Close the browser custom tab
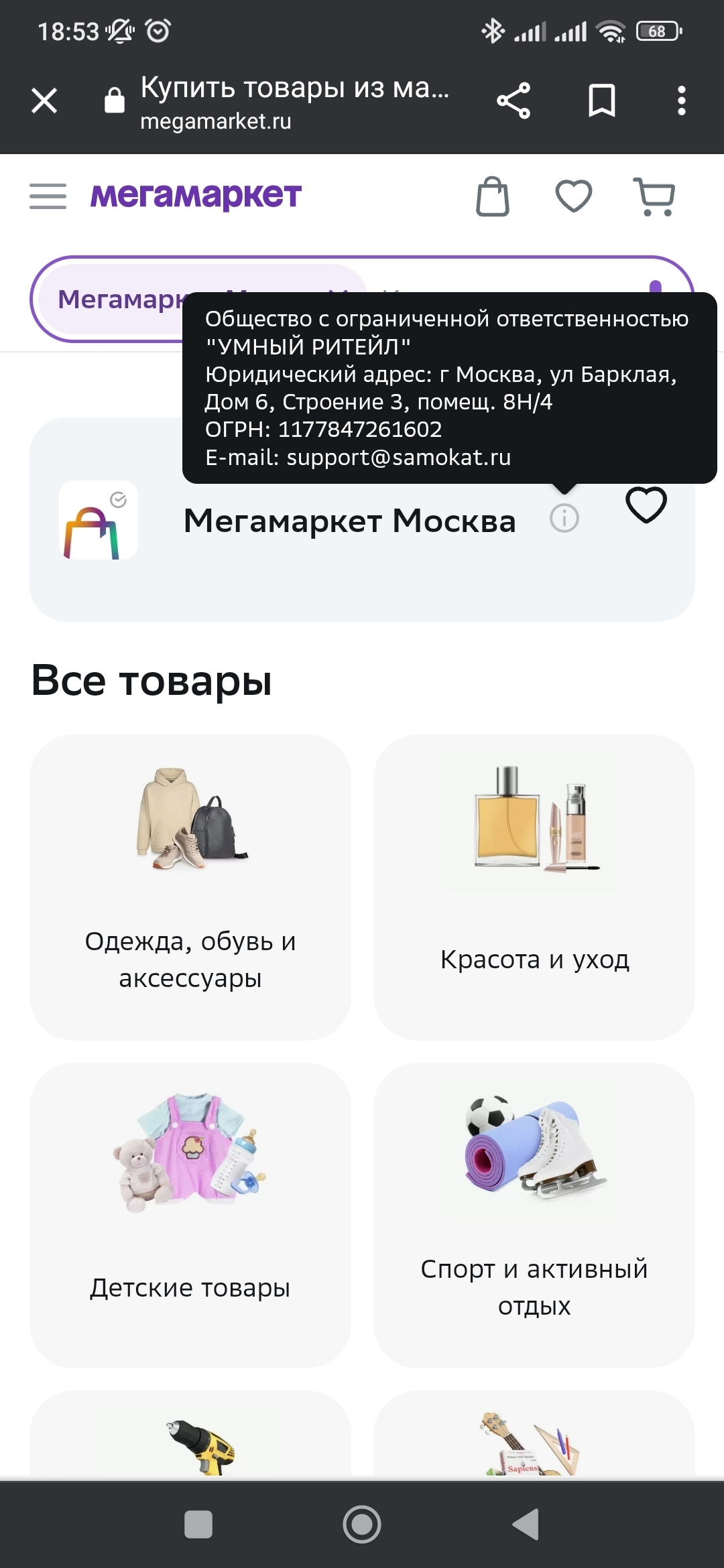This screenshot has width=724, height=1568. point(44,101)
